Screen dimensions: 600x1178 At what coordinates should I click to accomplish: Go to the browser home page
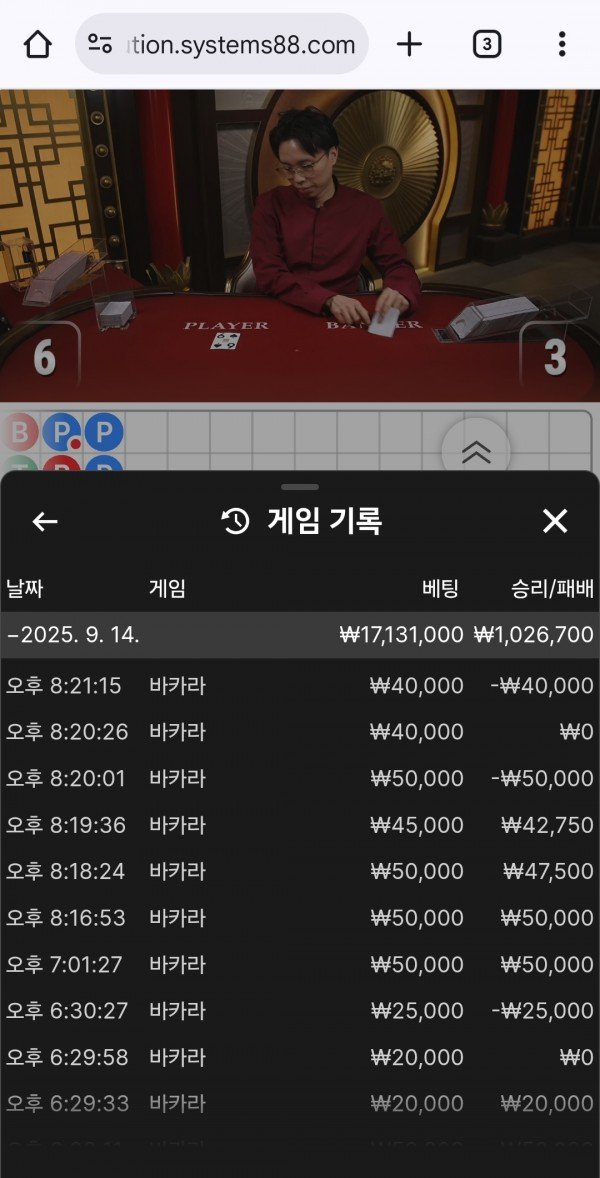pos(37,44)
